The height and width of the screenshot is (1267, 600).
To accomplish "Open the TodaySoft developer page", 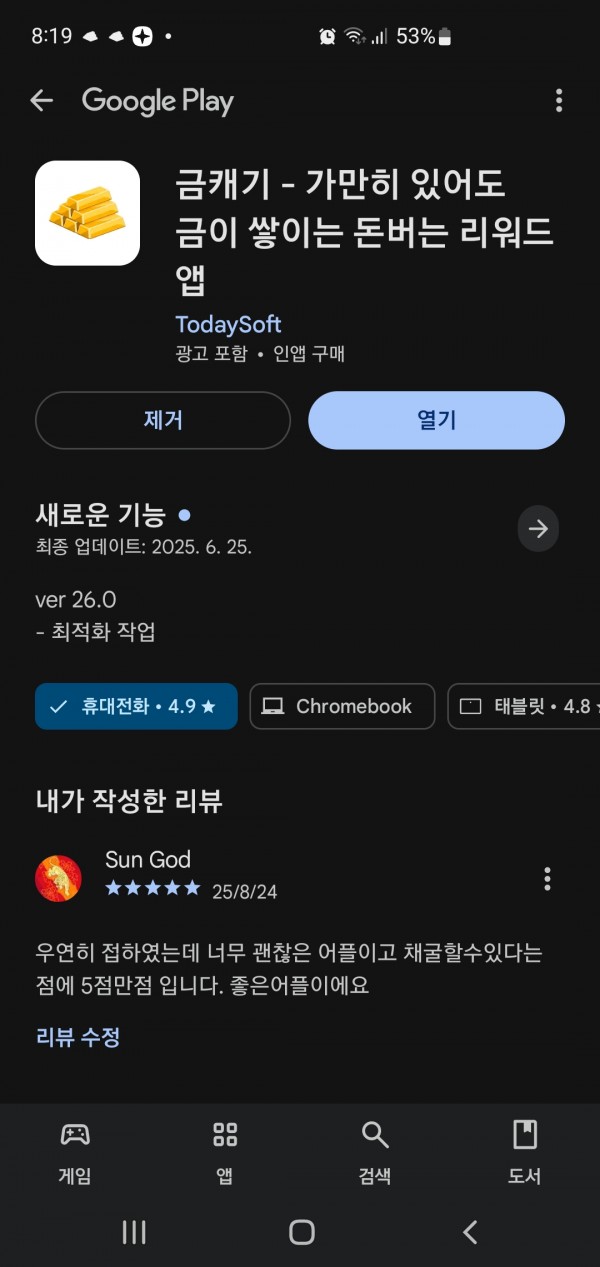I will pyautogui.click(x=228, y=325).
